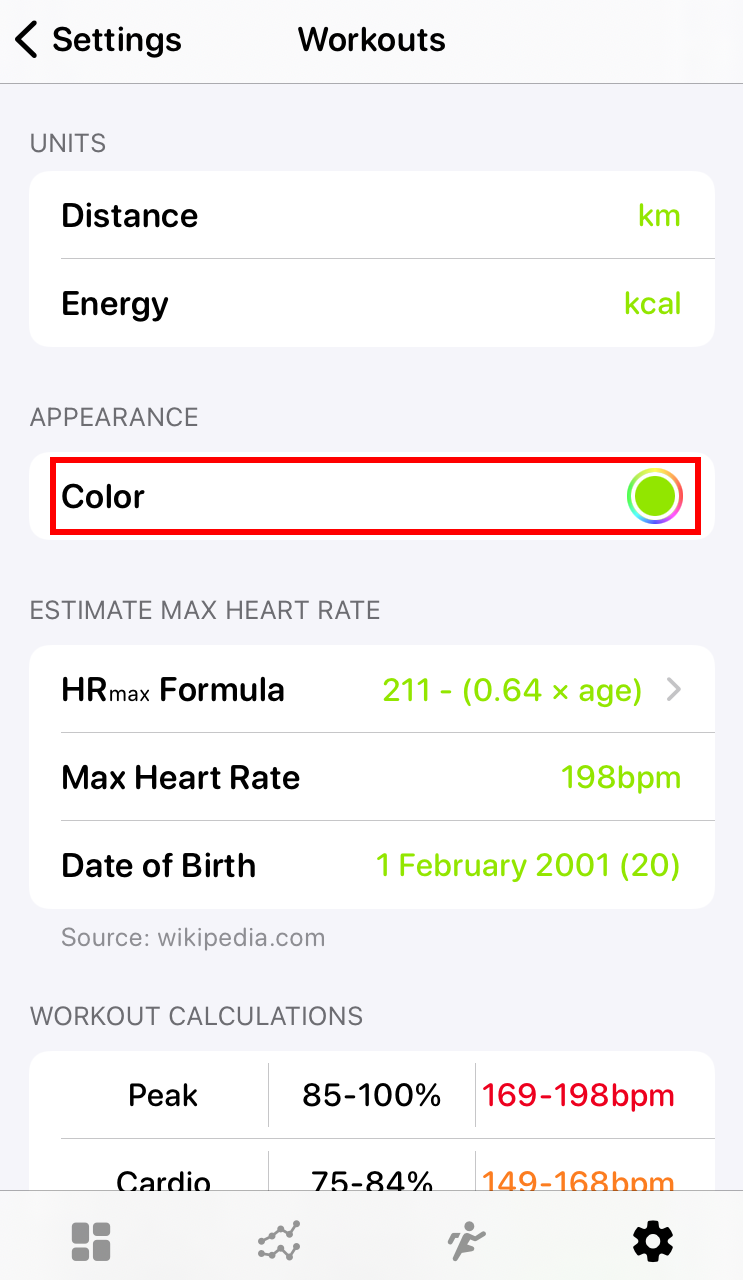
Task: Change the Energy unit
Action: [371, 303]
